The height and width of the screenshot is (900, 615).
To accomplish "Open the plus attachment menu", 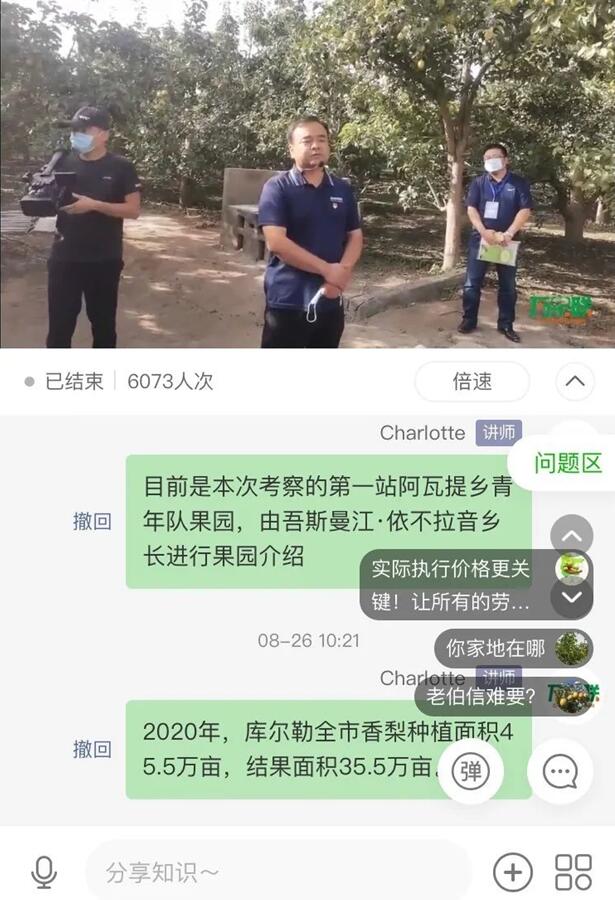I will pyautogui.click(x=513, y=872).
